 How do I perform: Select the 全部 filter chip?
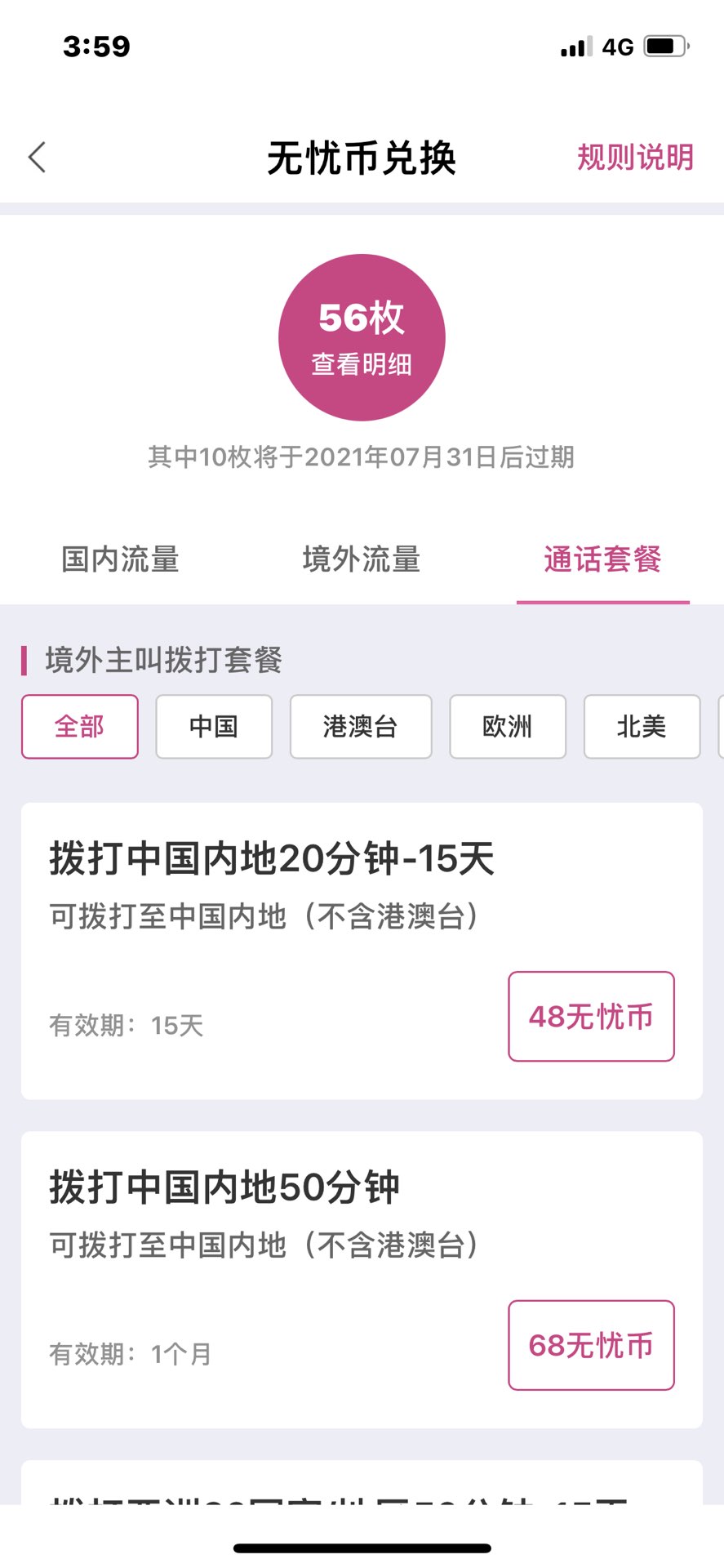click(x=80, y=726)
